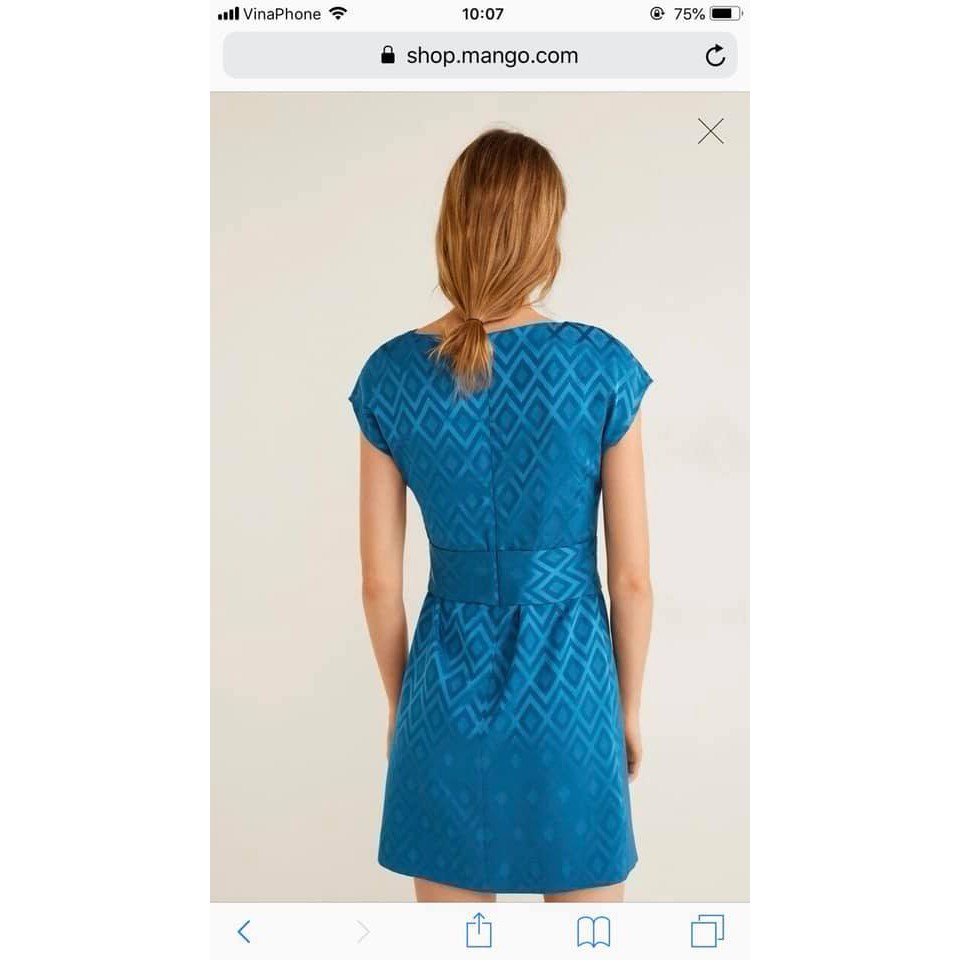Go back to the previous page
Image resolution: width=960 pixels, height=960 pixels.
(244, 931)
